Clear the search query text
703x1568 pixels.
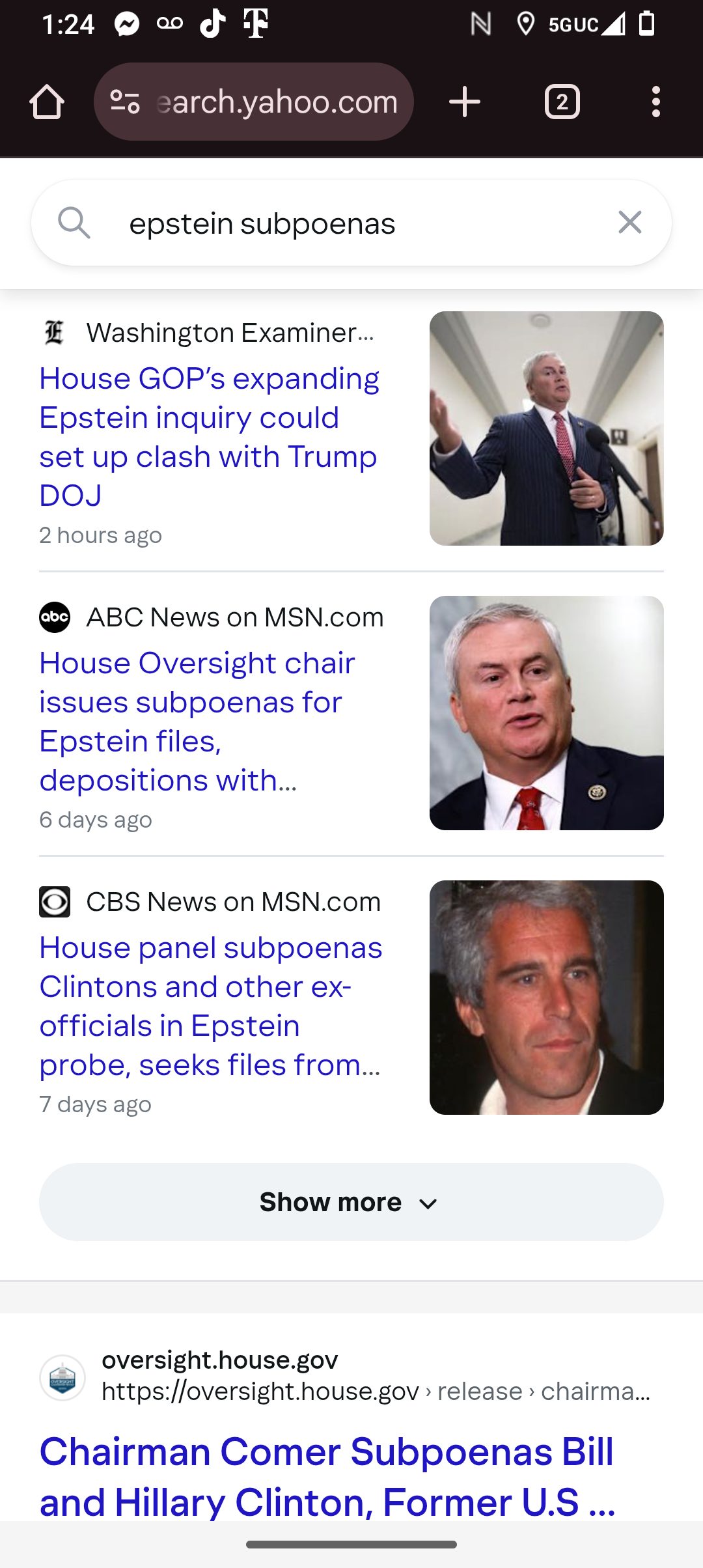pyautogui.click(x=629, y=223)
